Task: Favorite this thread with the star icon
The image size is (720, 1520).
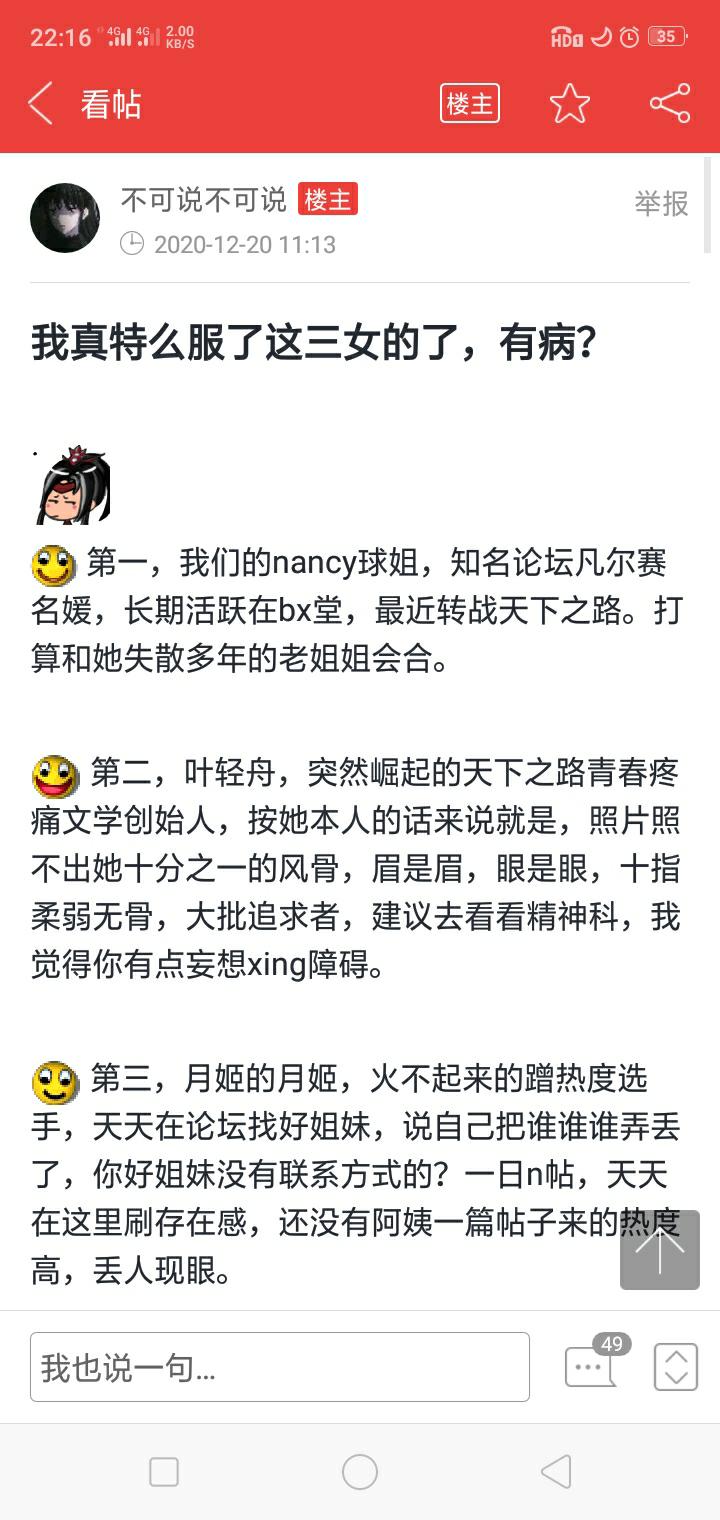Action: (x=569, y=104)
